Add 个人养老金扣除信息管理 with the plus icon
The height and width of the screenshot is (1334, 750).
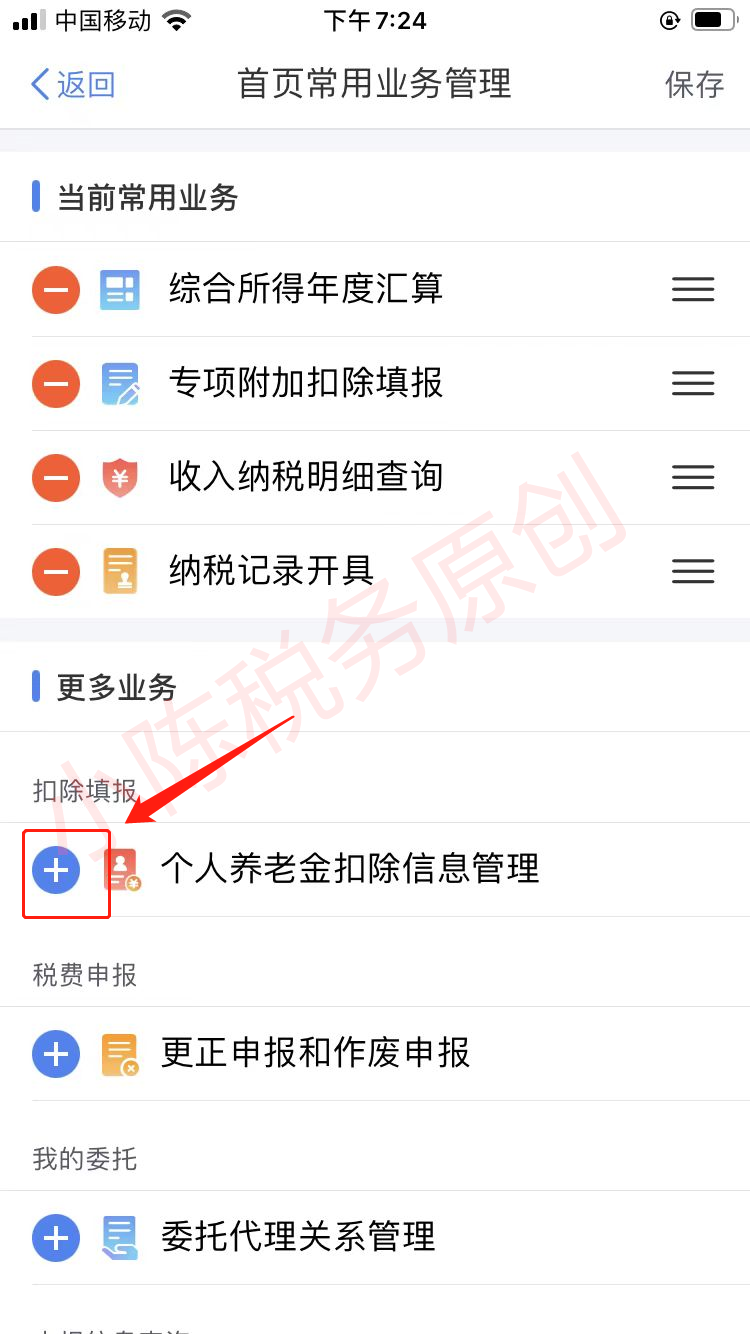pyautogui.click(x=56, y=870)
